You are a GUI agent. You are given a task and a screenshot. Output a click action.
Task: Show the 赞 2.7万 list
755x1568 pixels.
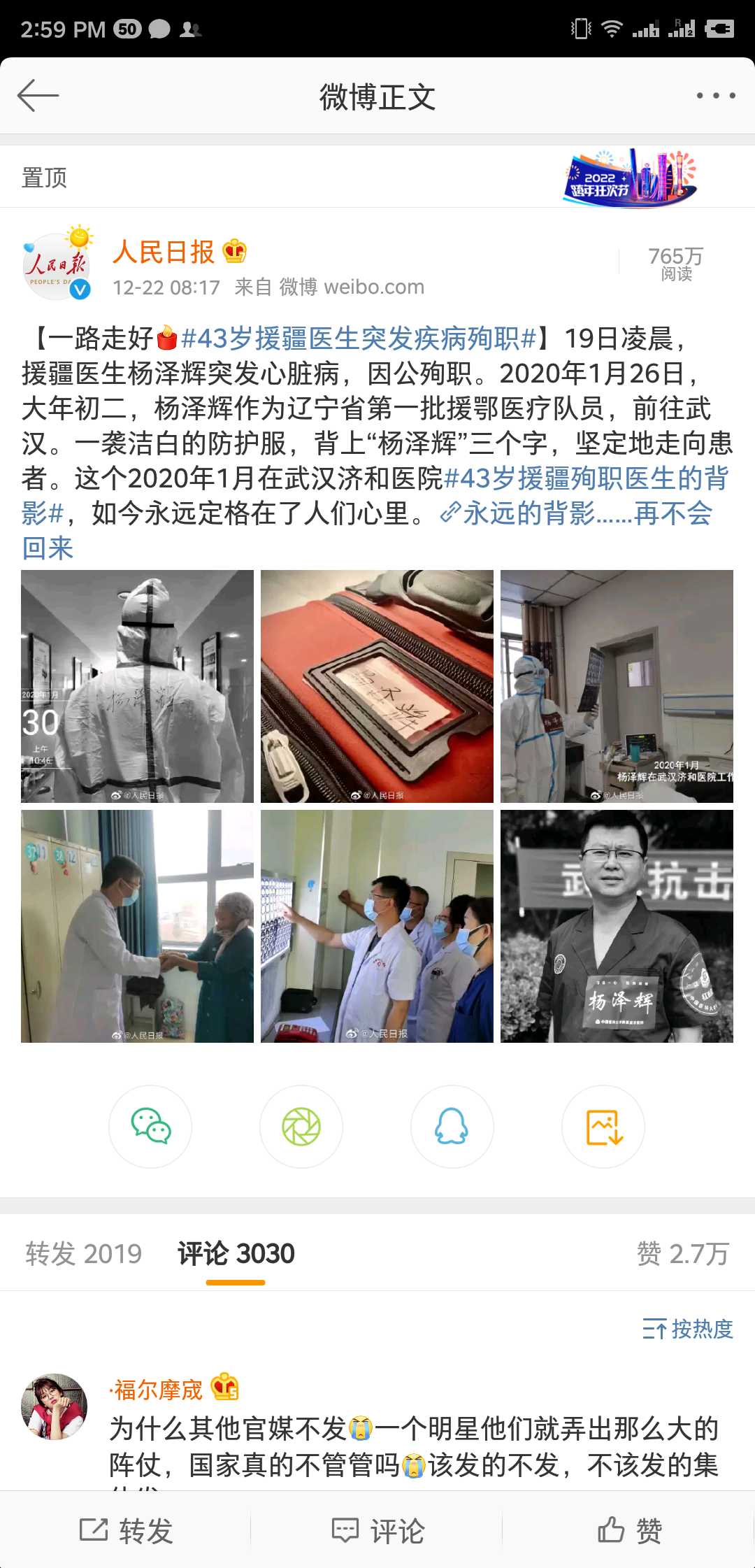pos(682,1254)
